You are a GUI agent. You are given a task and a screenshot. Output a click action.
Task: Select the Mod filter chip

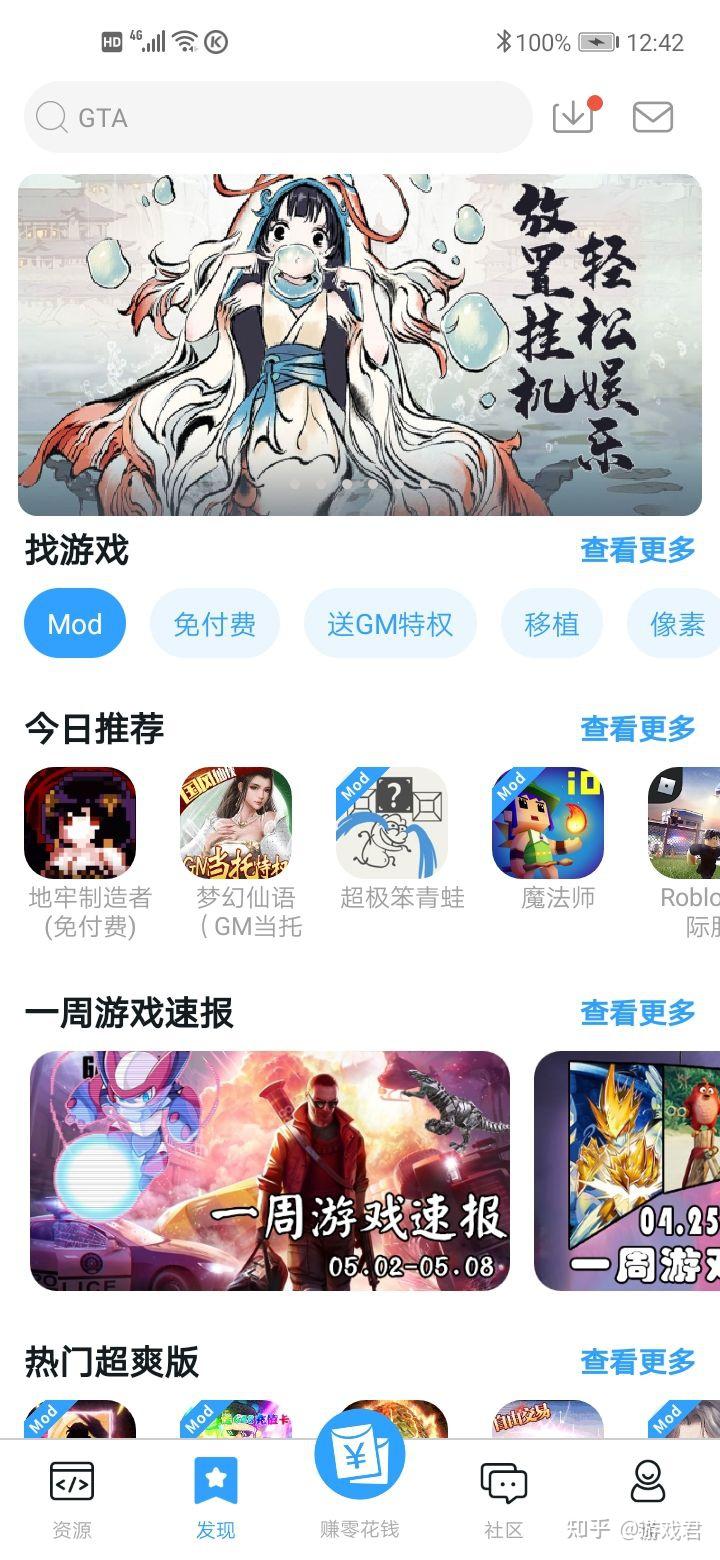(x=75, y=624)
